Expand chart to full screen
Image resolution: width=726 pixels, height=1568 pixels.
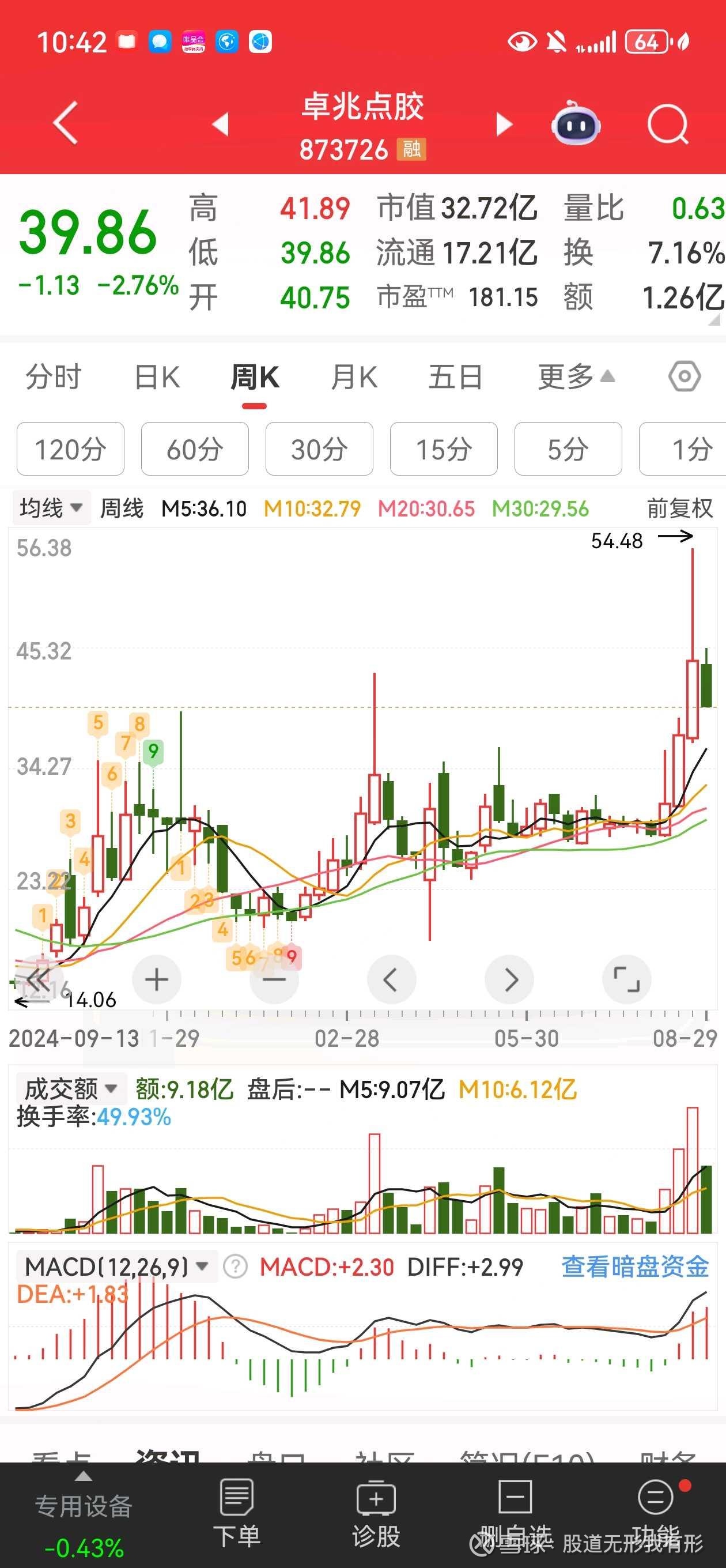(626, 979)
